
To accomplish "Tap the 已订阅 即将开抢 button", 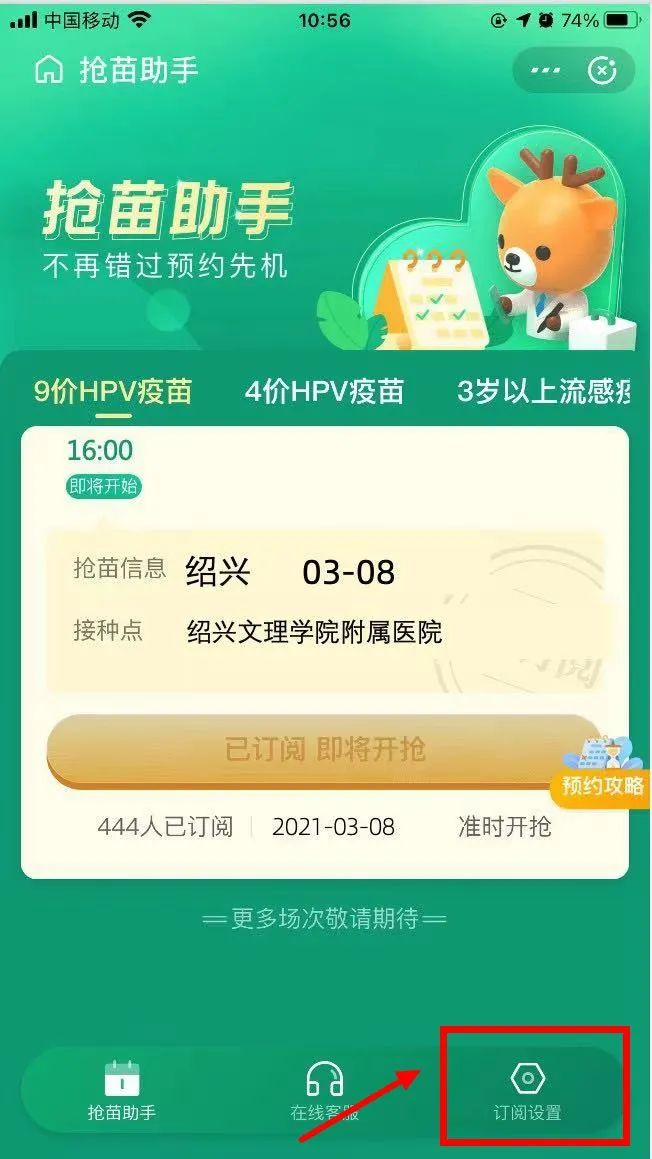I will tap(324, 750).
